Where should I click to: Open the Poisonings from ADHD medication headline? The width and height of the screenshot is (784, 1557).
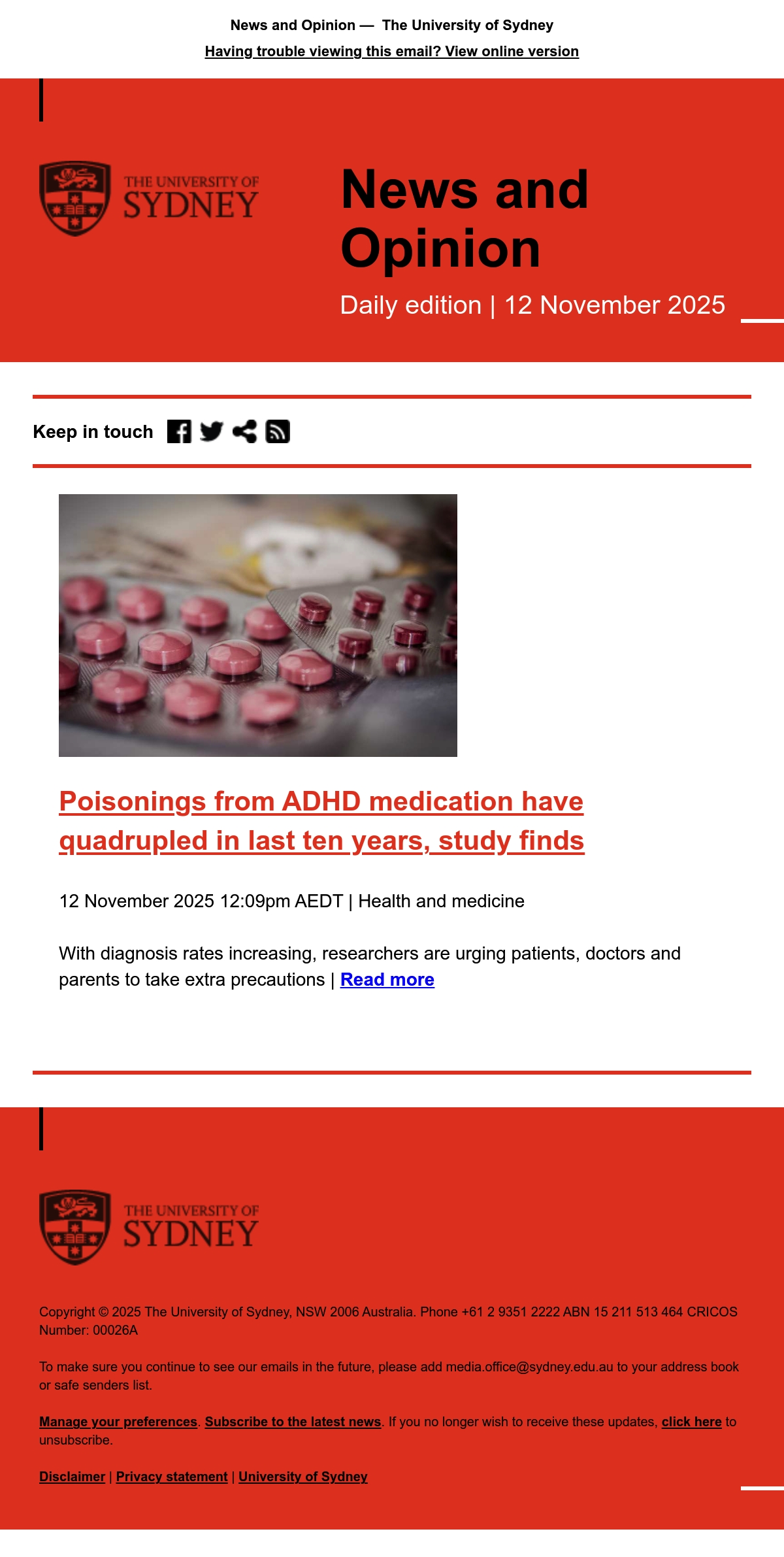321,821
